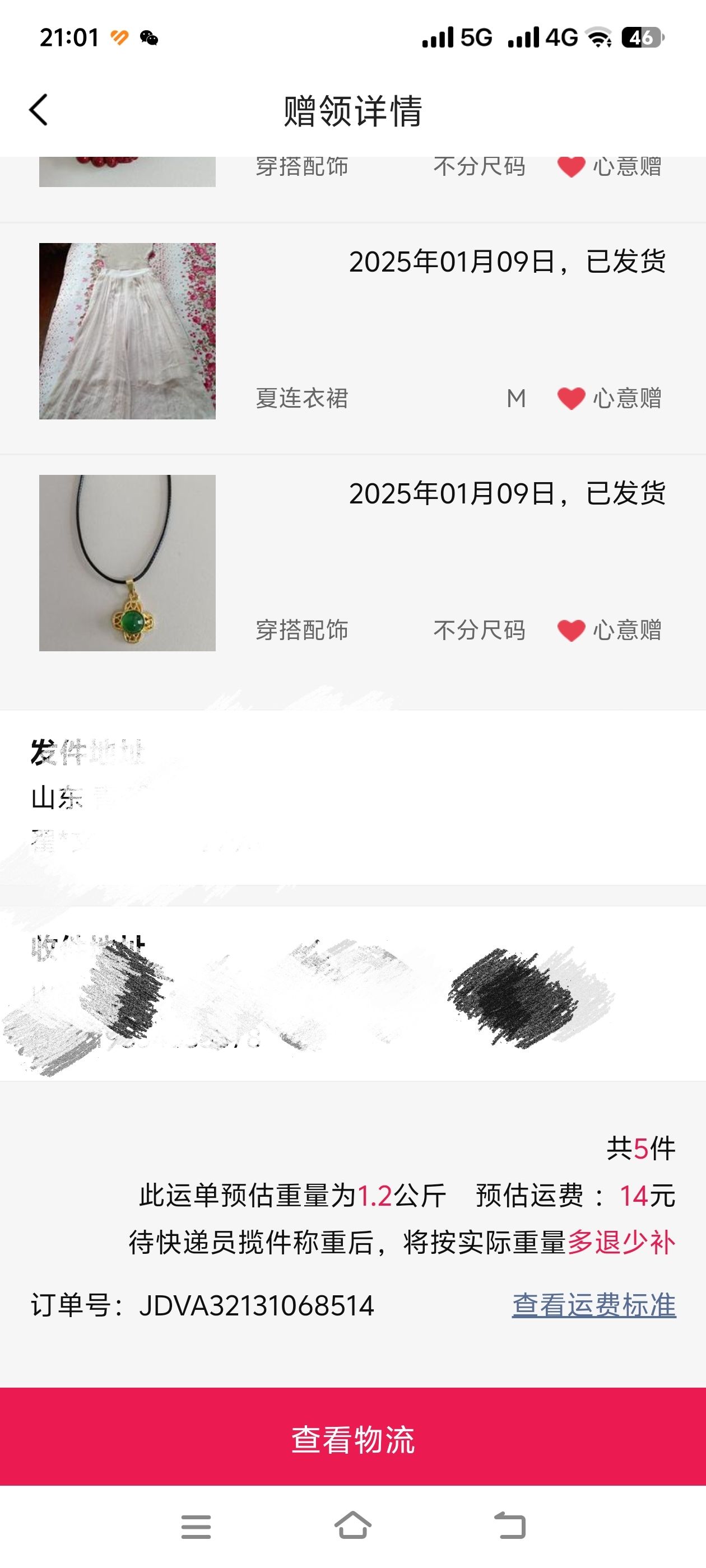Go back using the top-left arrow

pos(38,110)
